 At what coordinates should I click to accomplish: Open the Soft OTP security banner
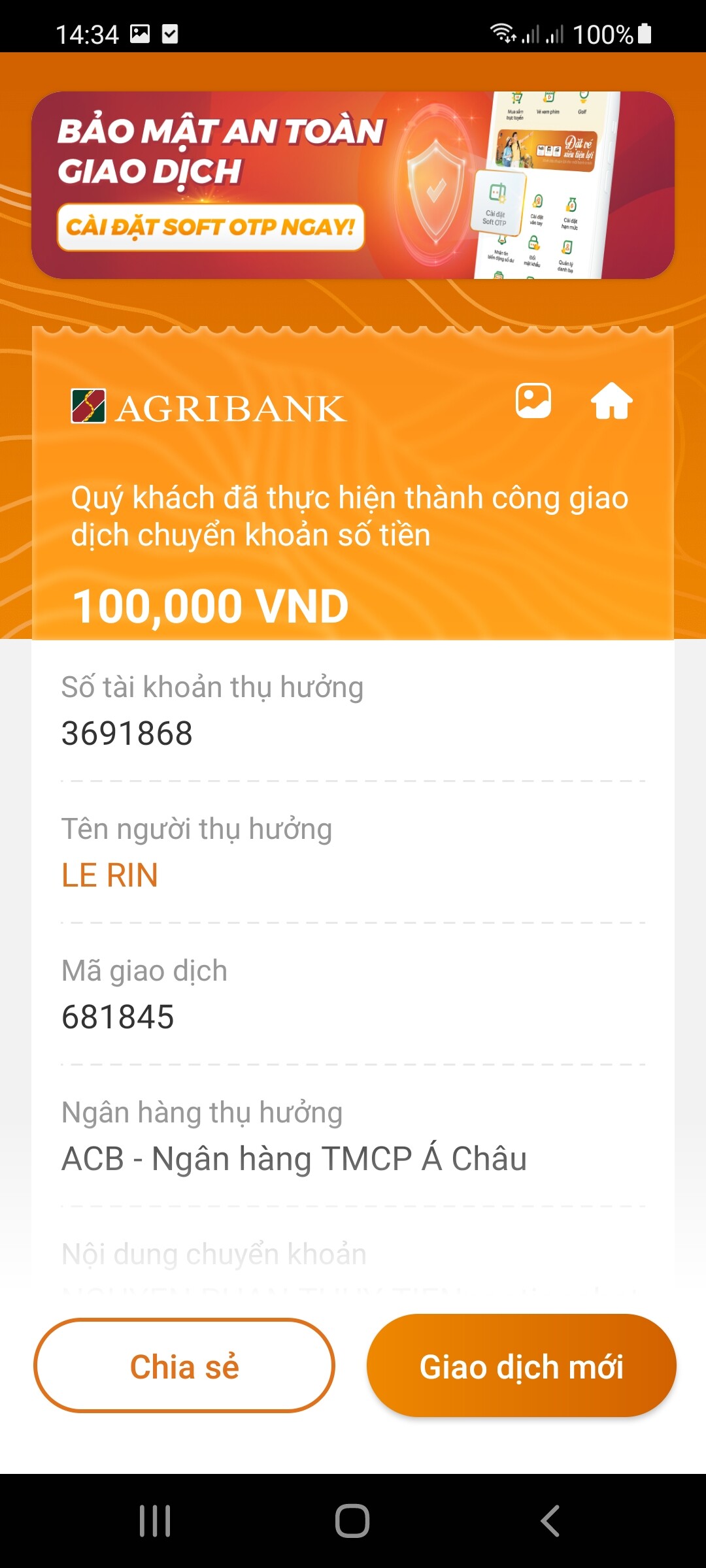(x=353, y=185)
